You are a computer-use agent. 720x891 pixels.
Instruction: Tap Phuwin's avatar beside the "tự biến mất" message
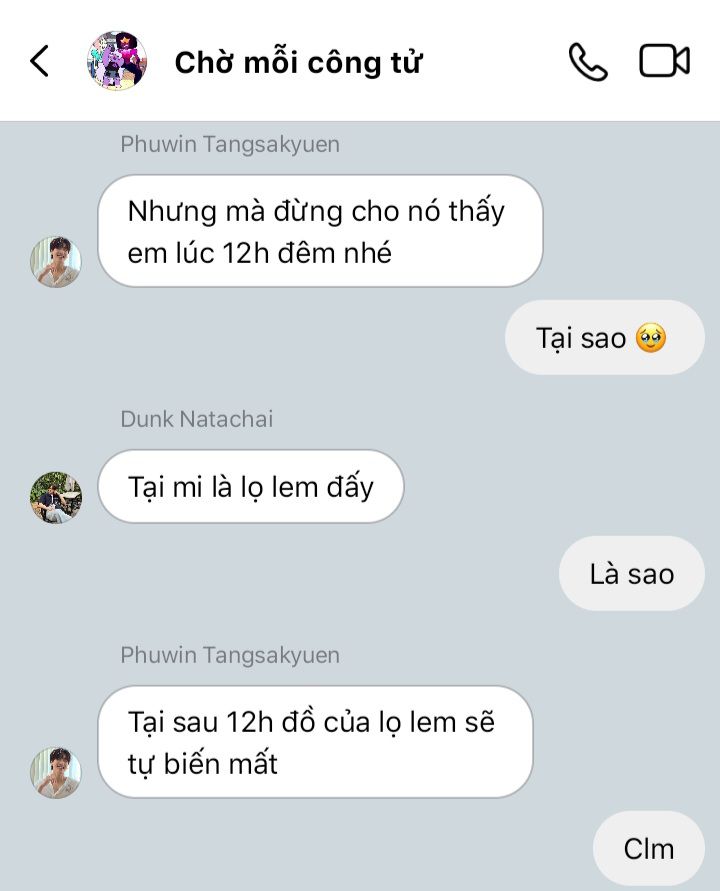[x=56, y=772]
